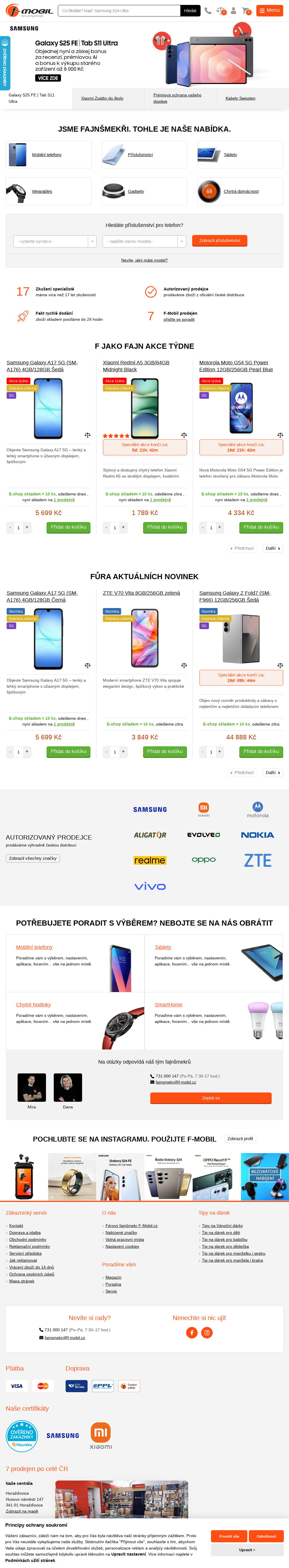289x1568 pixels.
Task: Expand the vyberte výrobce dropdown
Action: [55, 241]
